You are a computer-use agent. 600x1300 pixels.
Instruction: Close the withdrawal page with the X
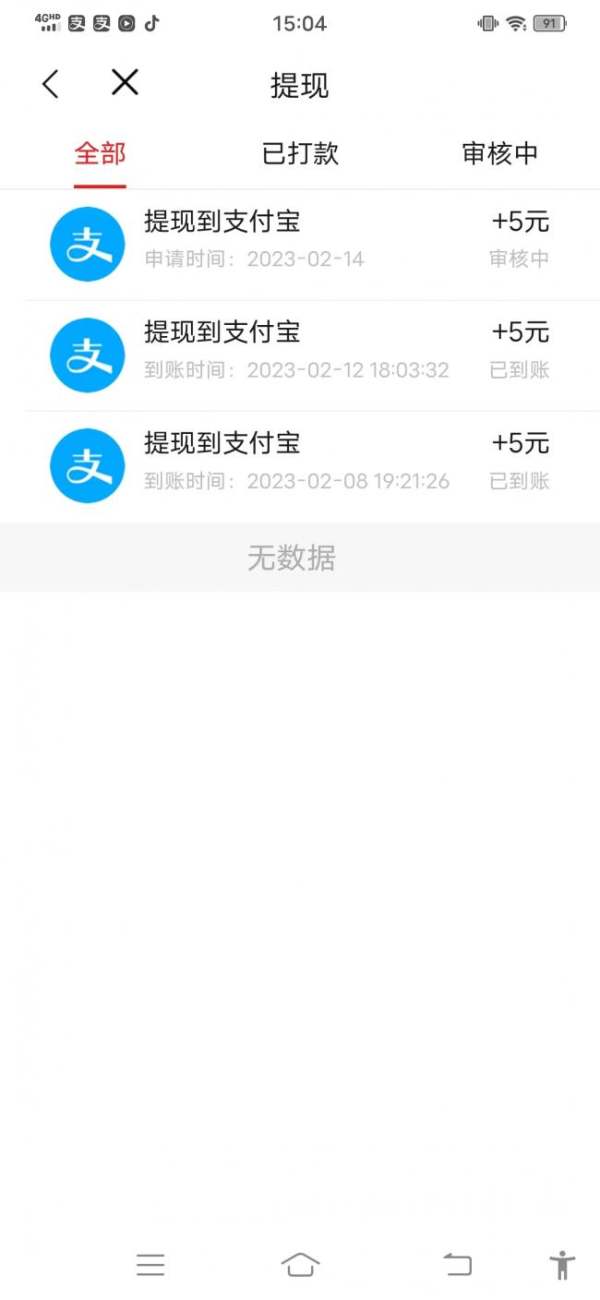click(125, 83)
